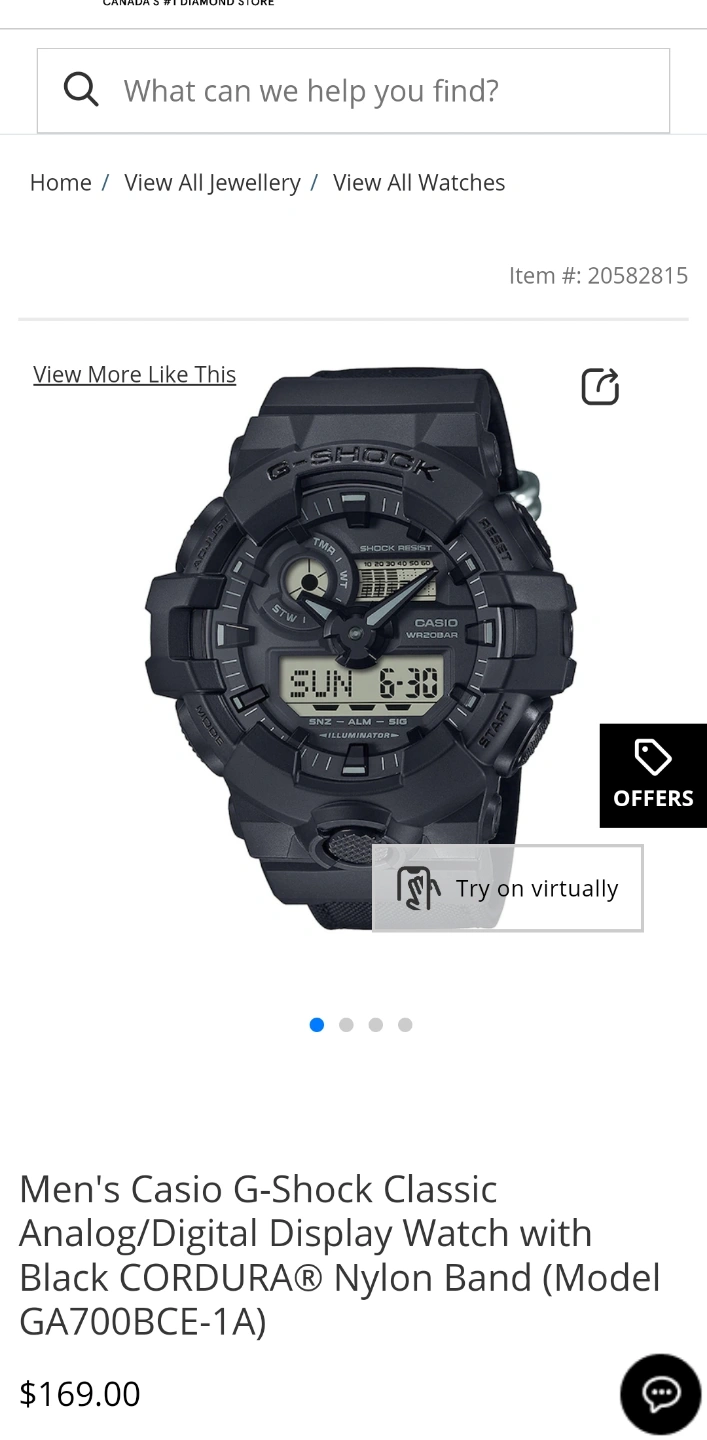The image size is (707, 1440).
Task: Jump to the second image dot
Action: tap(346, 1024)
